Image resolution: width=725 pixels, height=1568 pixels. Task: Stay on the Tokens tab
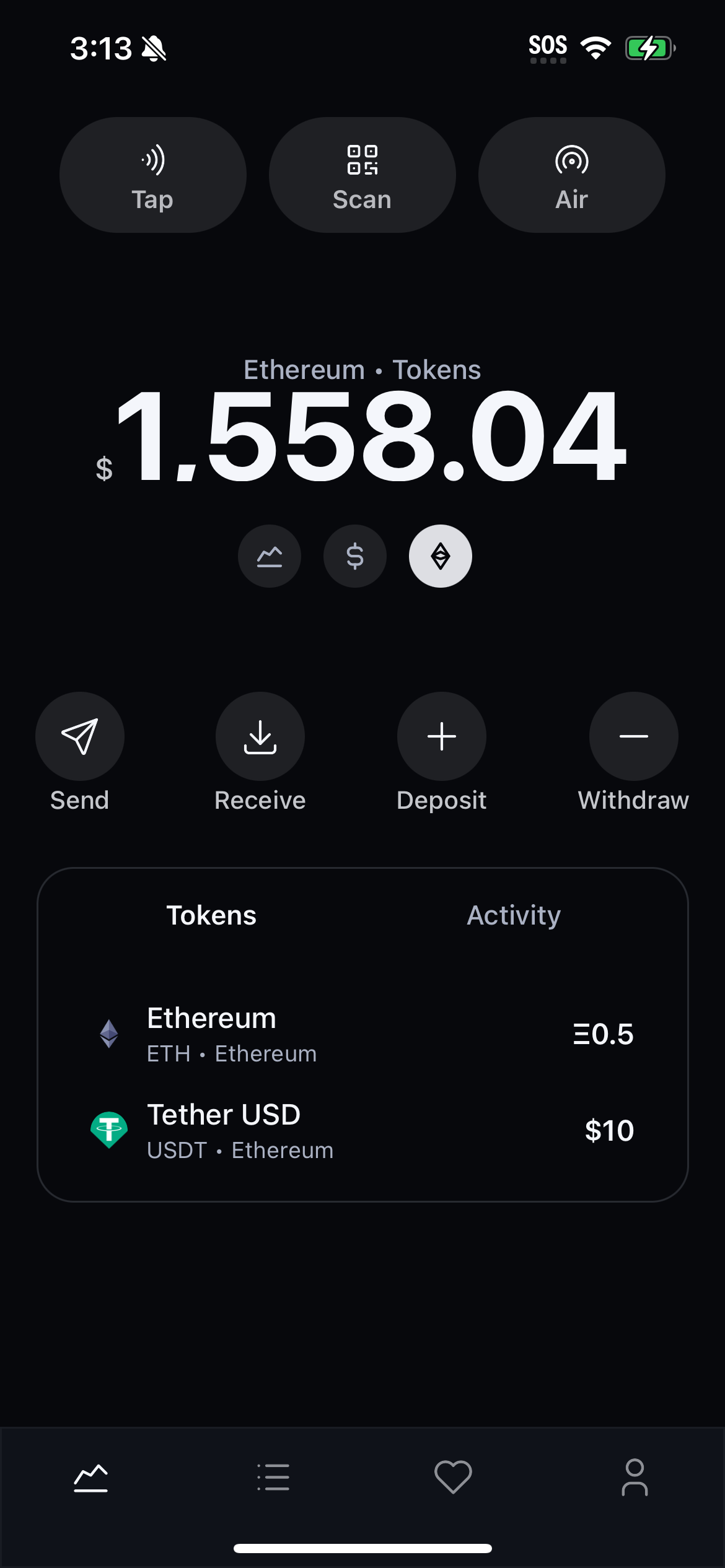[211, 915]
